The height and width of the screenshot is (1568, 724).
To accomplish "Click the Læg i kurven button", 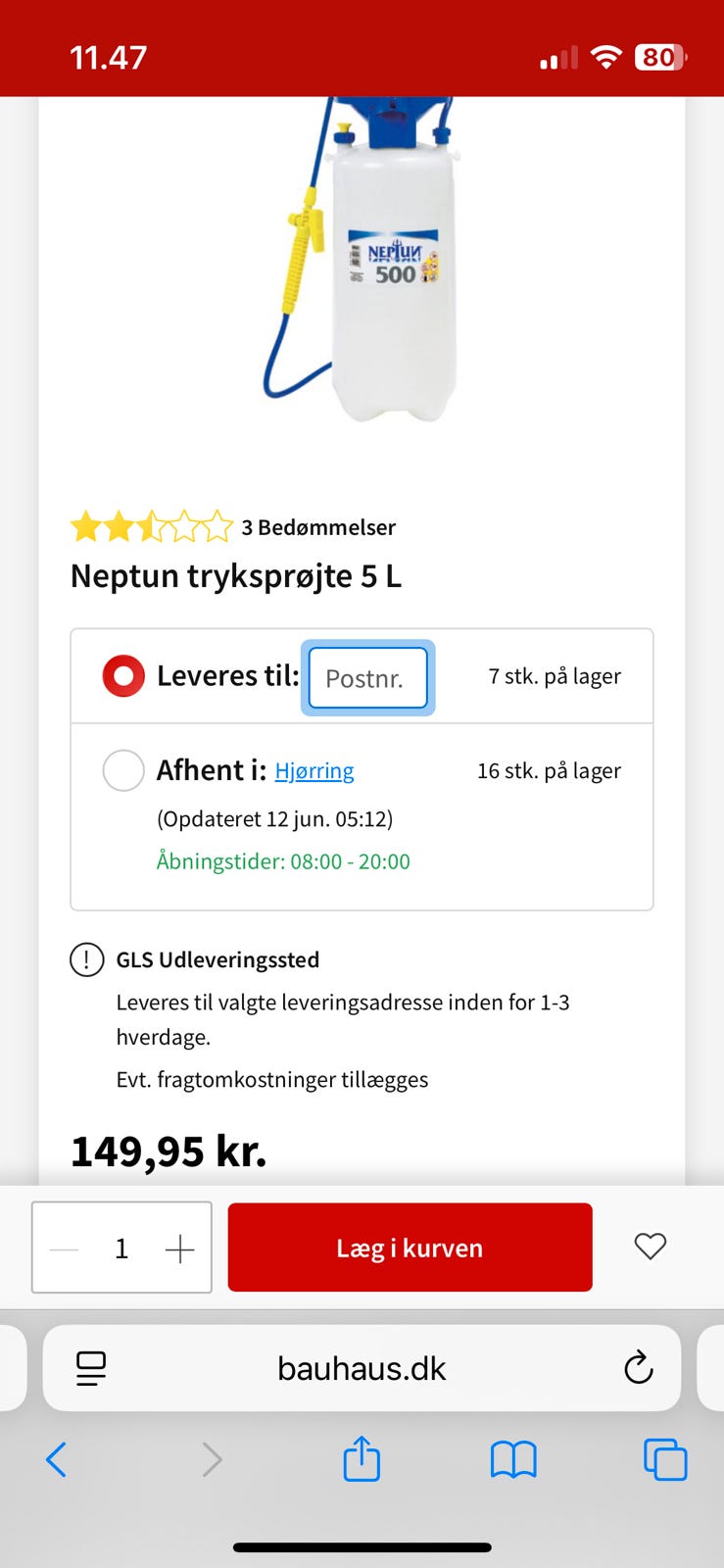I will click(409, 1247).
